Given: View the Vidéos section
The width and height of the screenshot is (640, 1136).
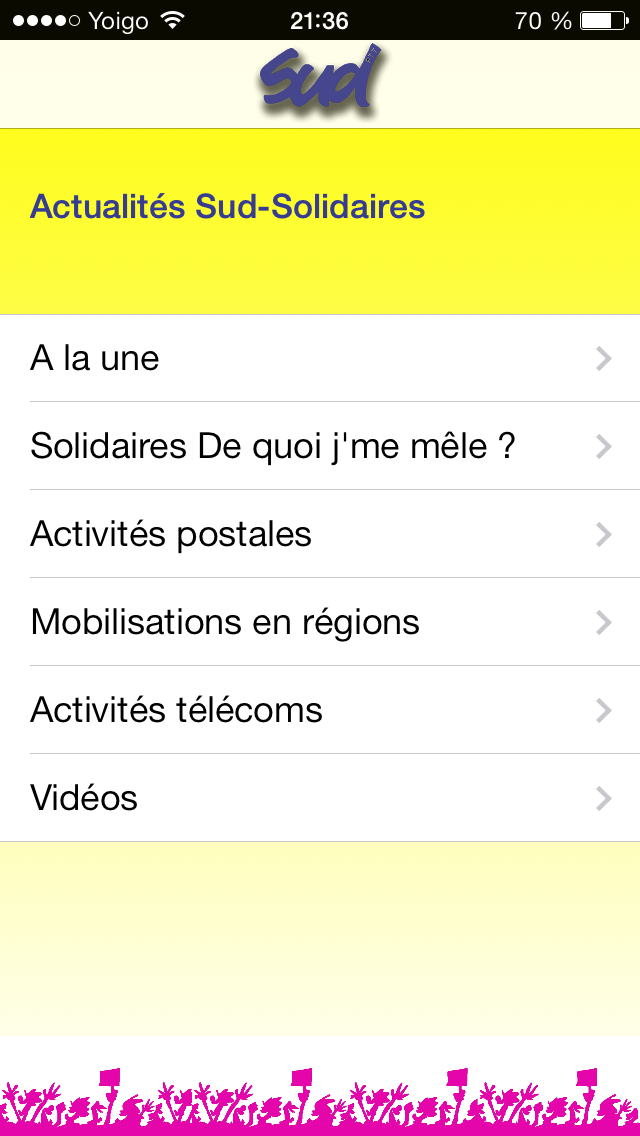Looking at the screenshot, I should click(x=320, y=798).
